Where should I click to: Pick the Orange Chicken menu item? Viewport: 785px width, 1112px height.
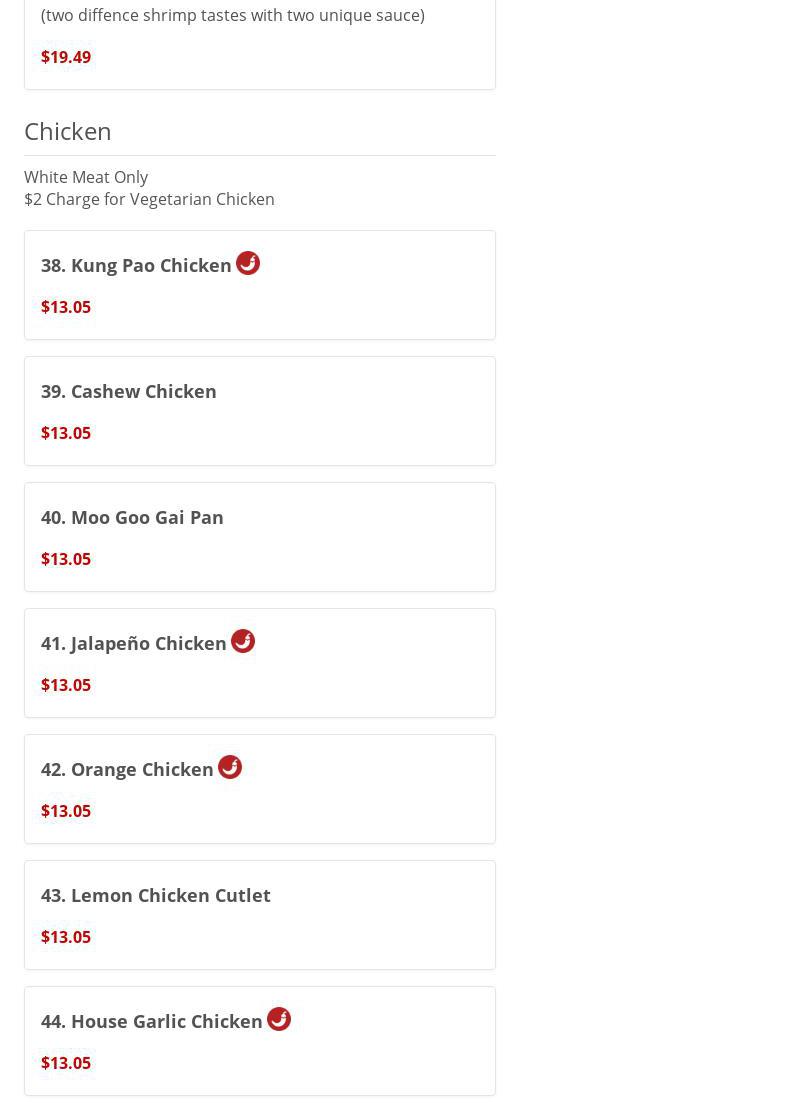[259, 789]
